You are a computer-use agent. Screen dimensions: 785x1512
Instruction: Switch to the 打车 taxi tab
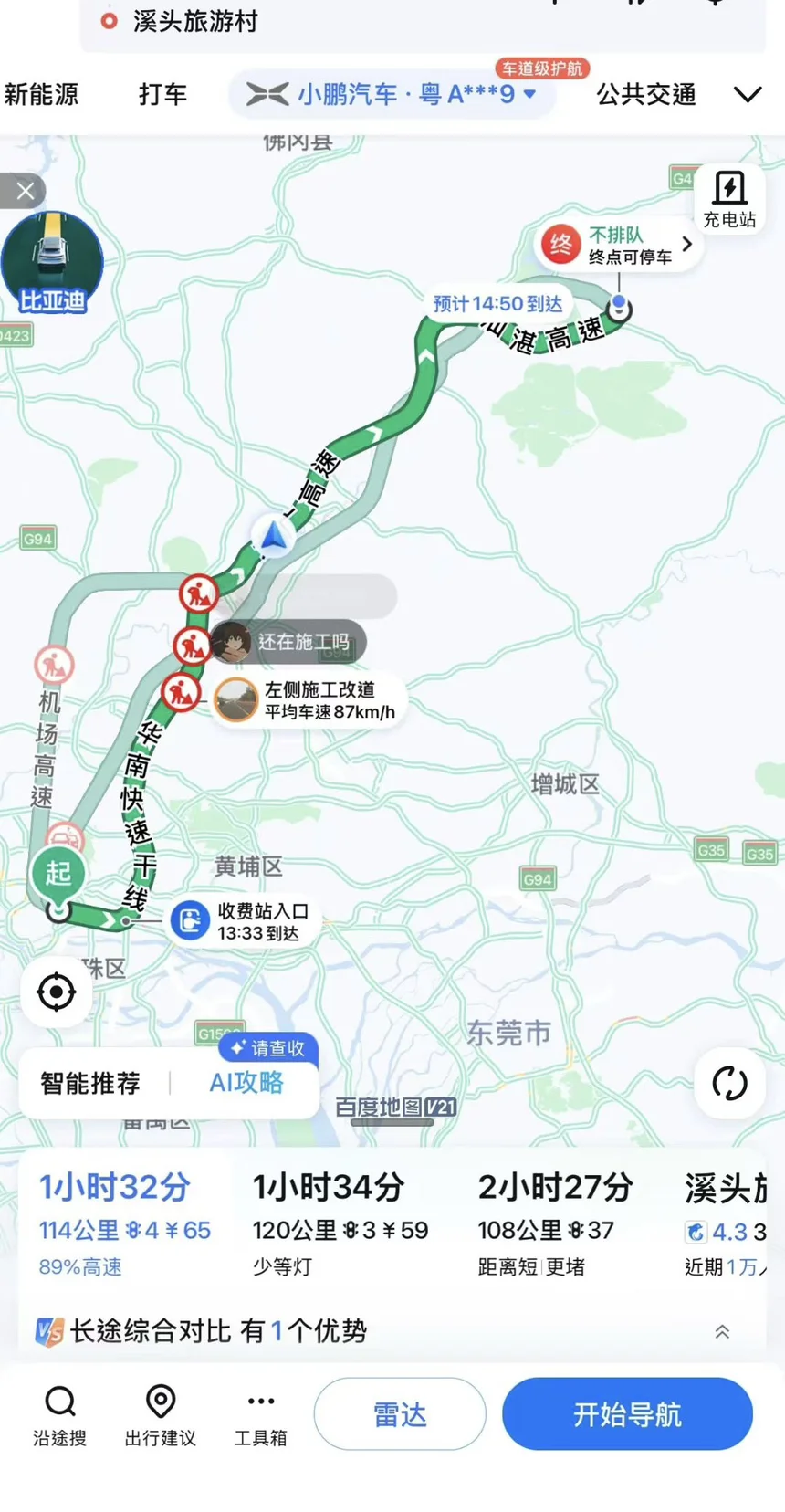[x=162, y=94]
